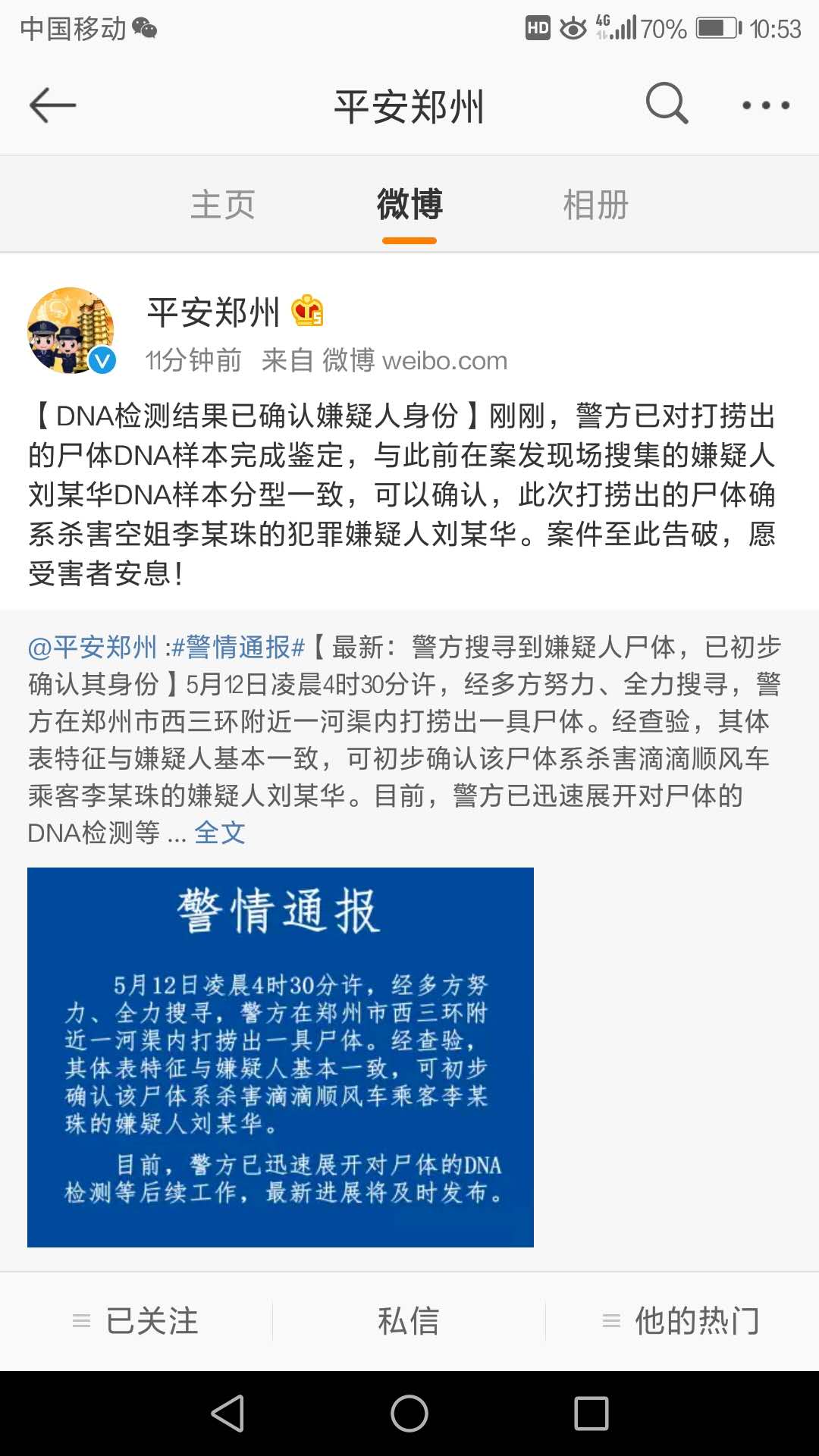Open 他的热门 popular posts

point(682,1321)
